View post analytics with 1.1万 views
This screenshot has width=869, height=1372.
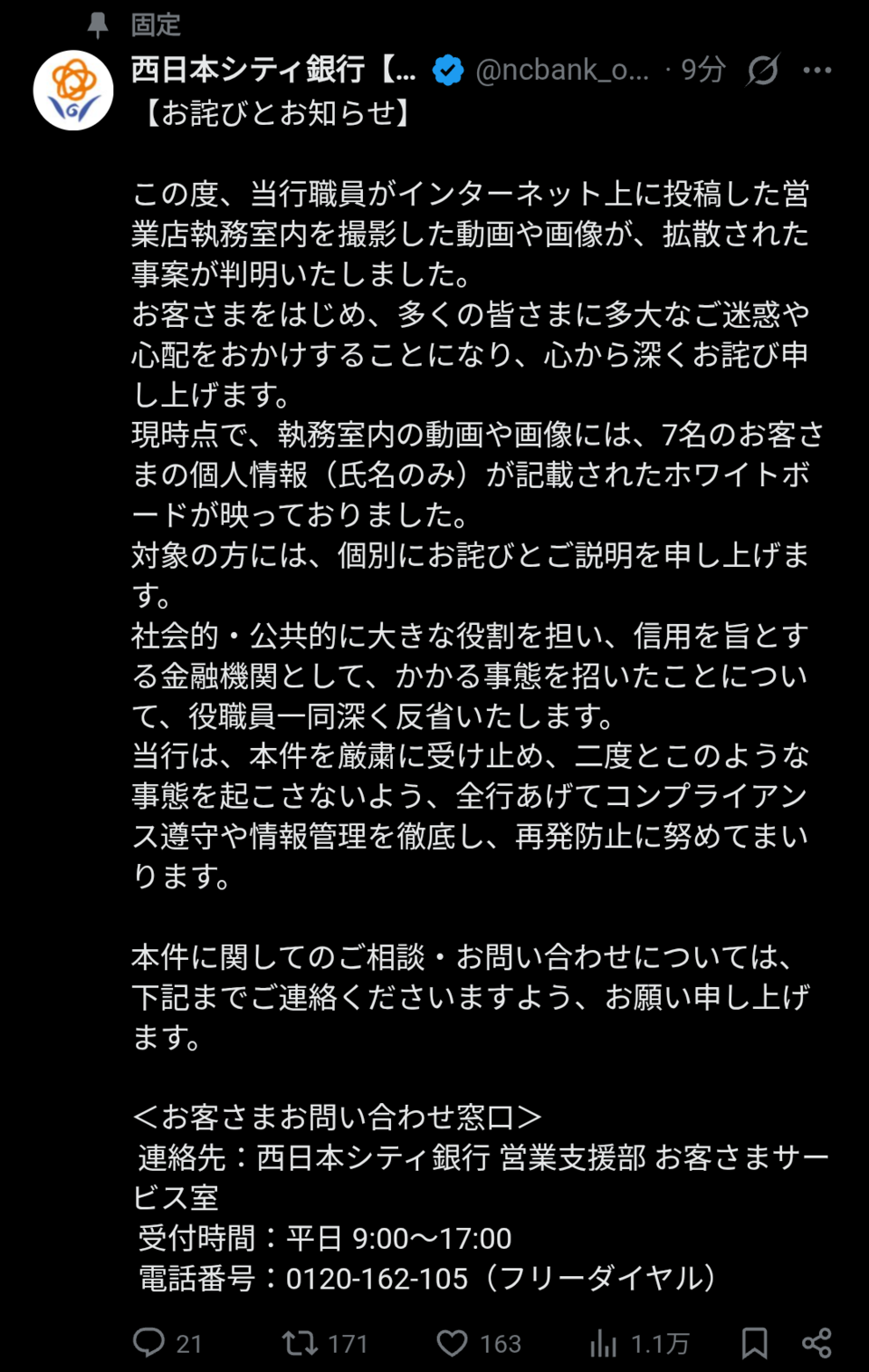pyautogui.click(x=603, y=1343)
